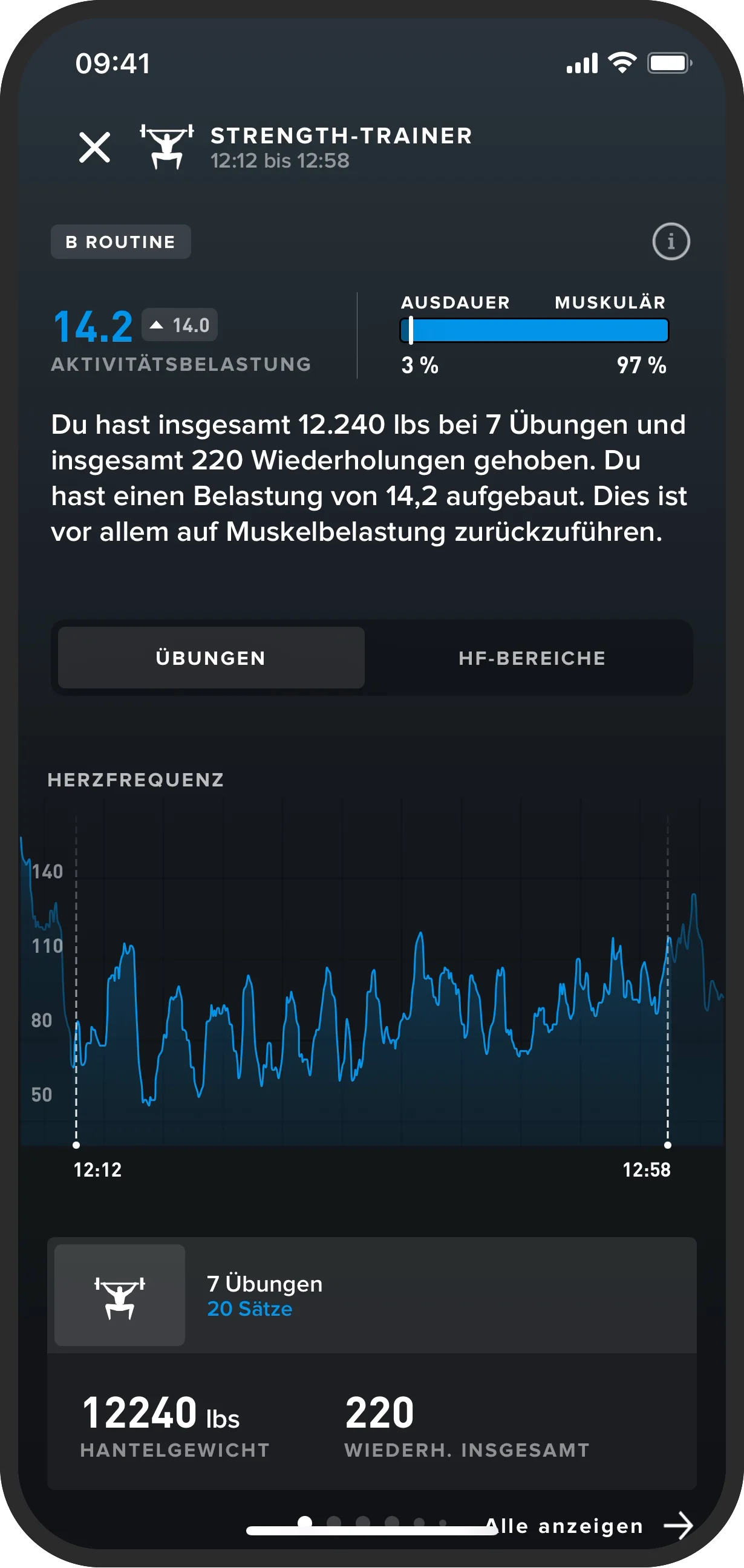
Task: Open the 7 Übungen, 20 Sätze card
Action: pos(371,1295)
